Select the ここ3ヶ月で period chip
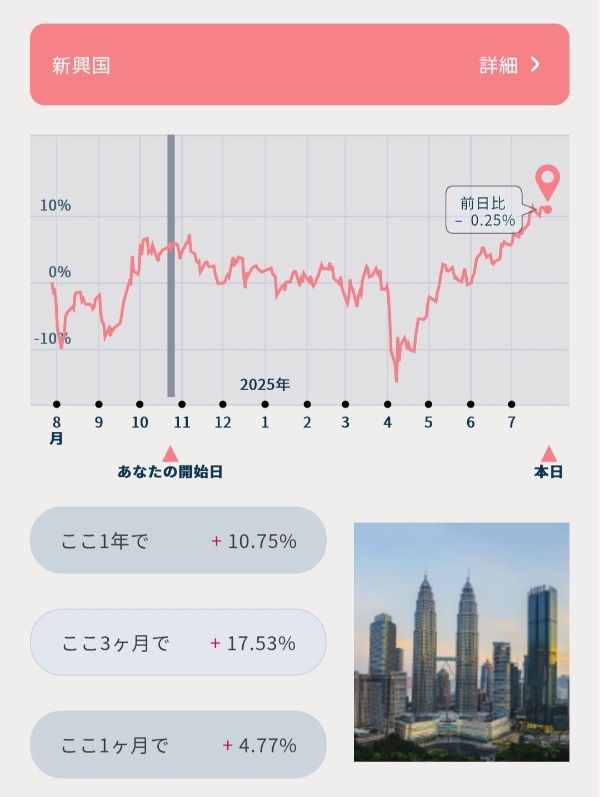 [178, 643]
